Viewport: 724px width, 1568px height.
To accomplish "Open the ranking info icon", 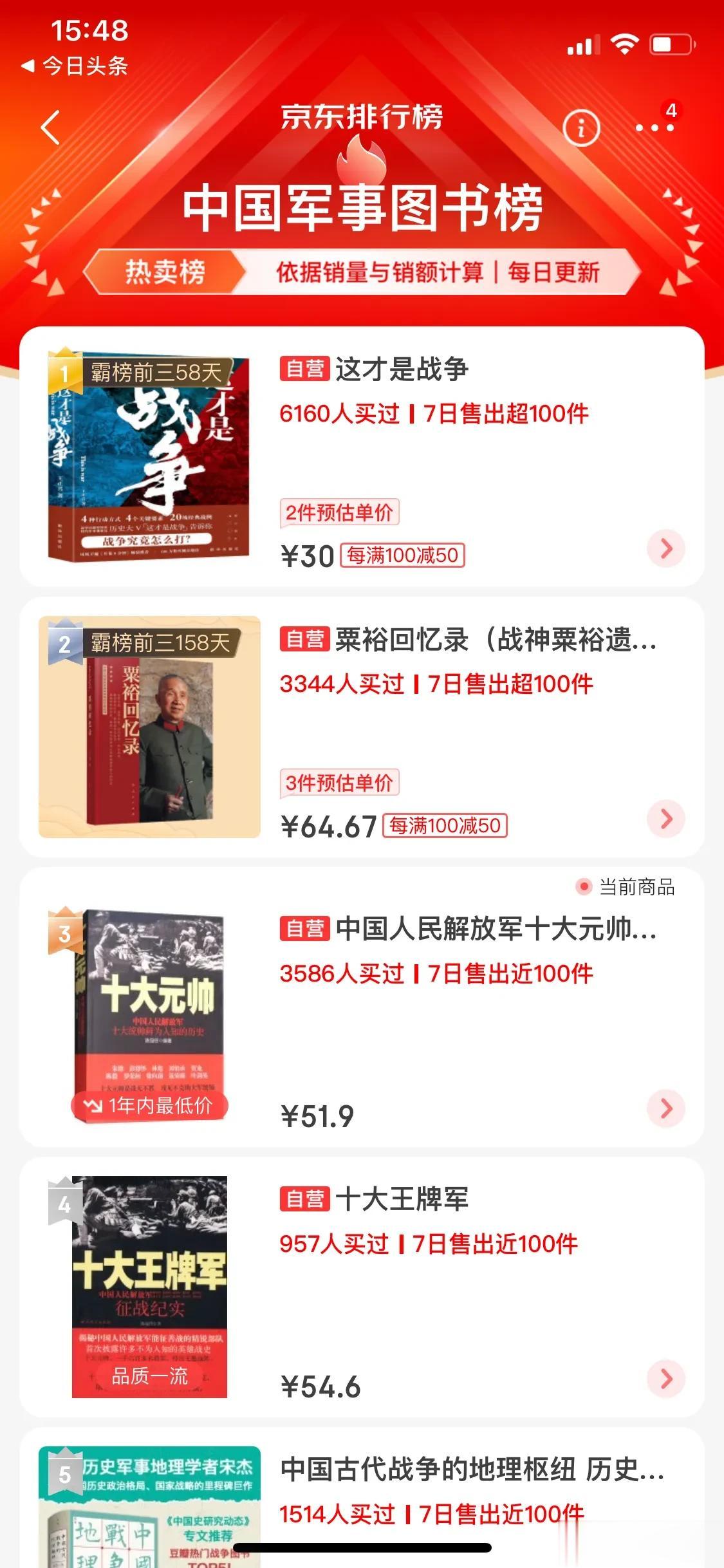I will pos(581,127).
